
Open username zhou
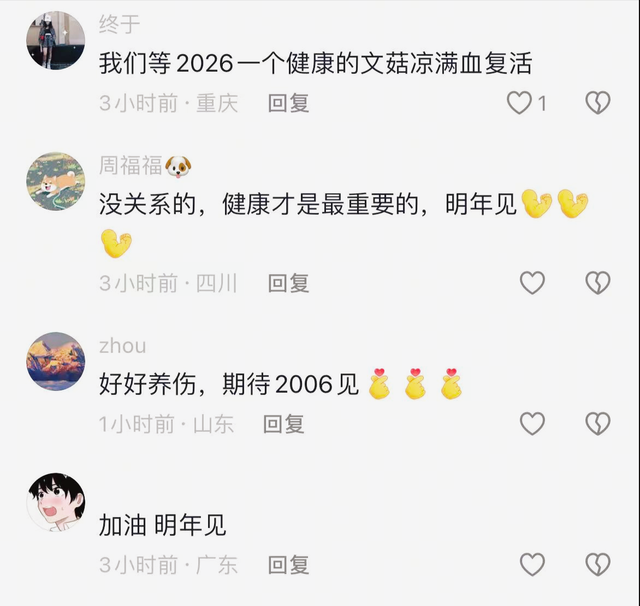[122, 346]
